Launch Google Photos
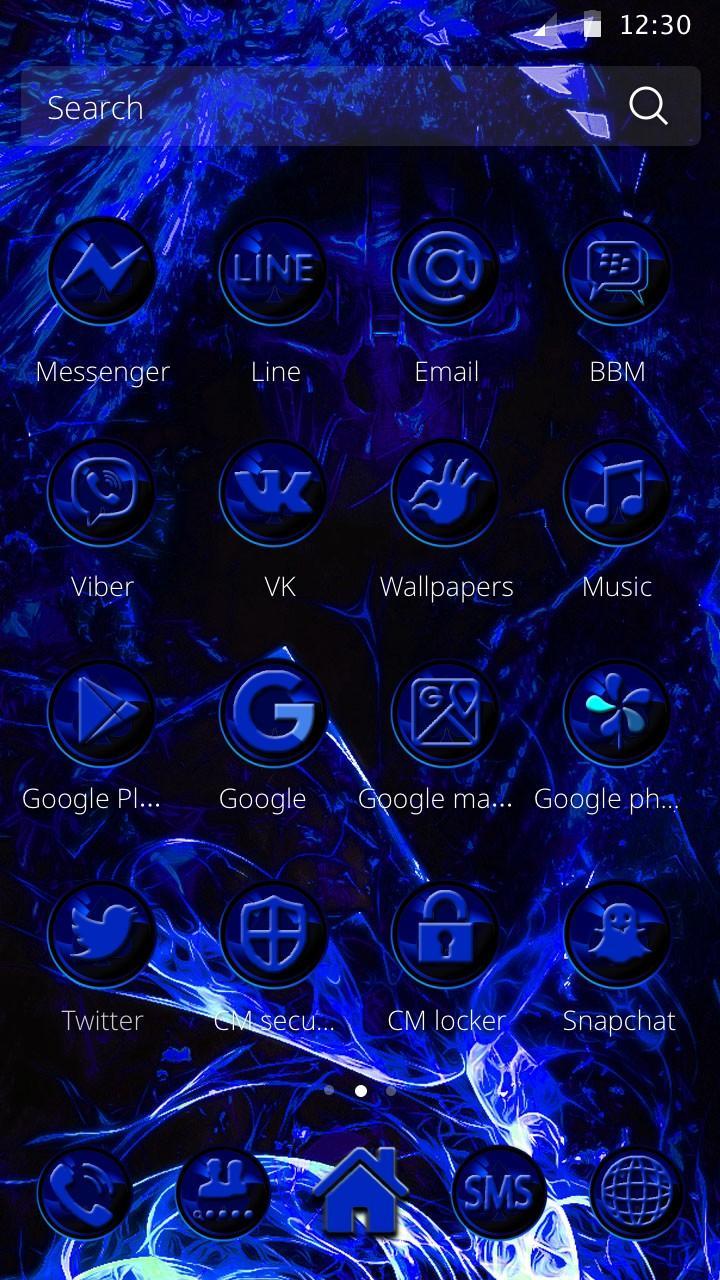Viewport: 720px width, 1280px height. 617,714
